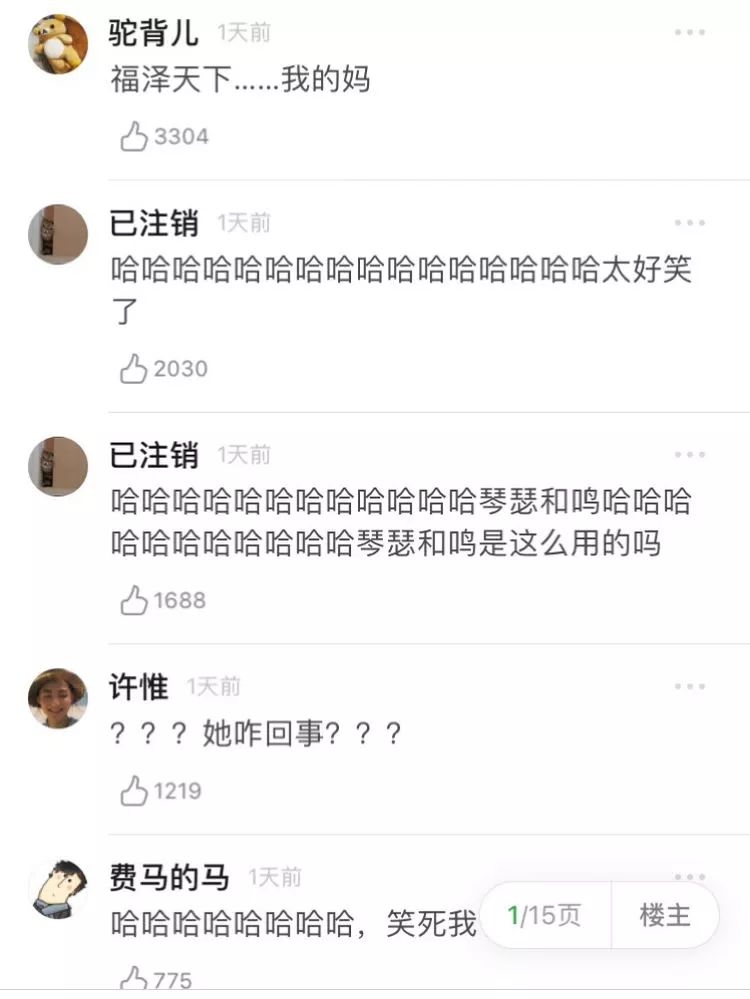Viewport: 750px width, 999px height.
Task: Open the more options for 许惟's comment
Action: [x=689, y=687]
